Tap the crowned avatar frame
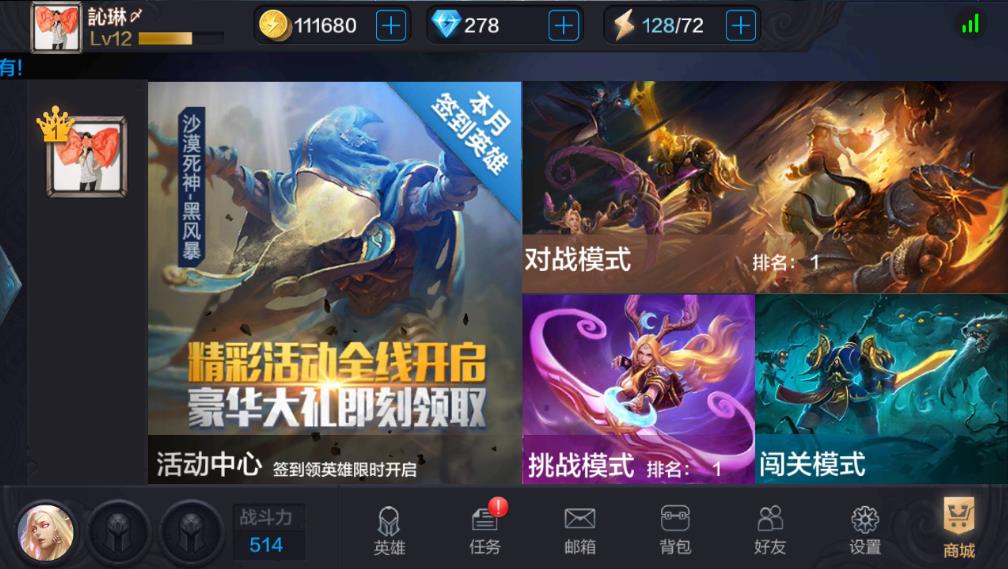The width and height of the screenshot is (1008, 569). (x=87, y=155)
